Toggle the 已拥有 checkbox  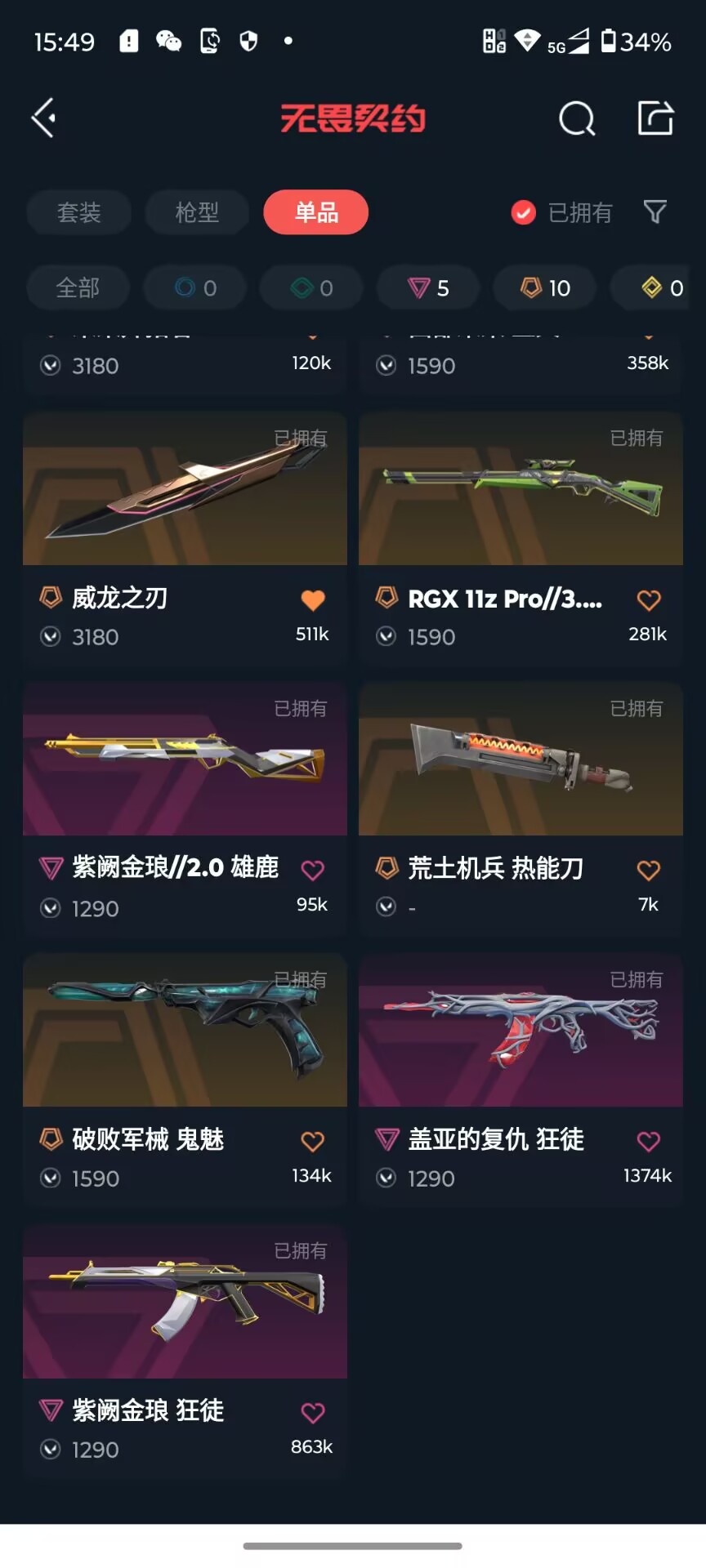click(523, 212)
